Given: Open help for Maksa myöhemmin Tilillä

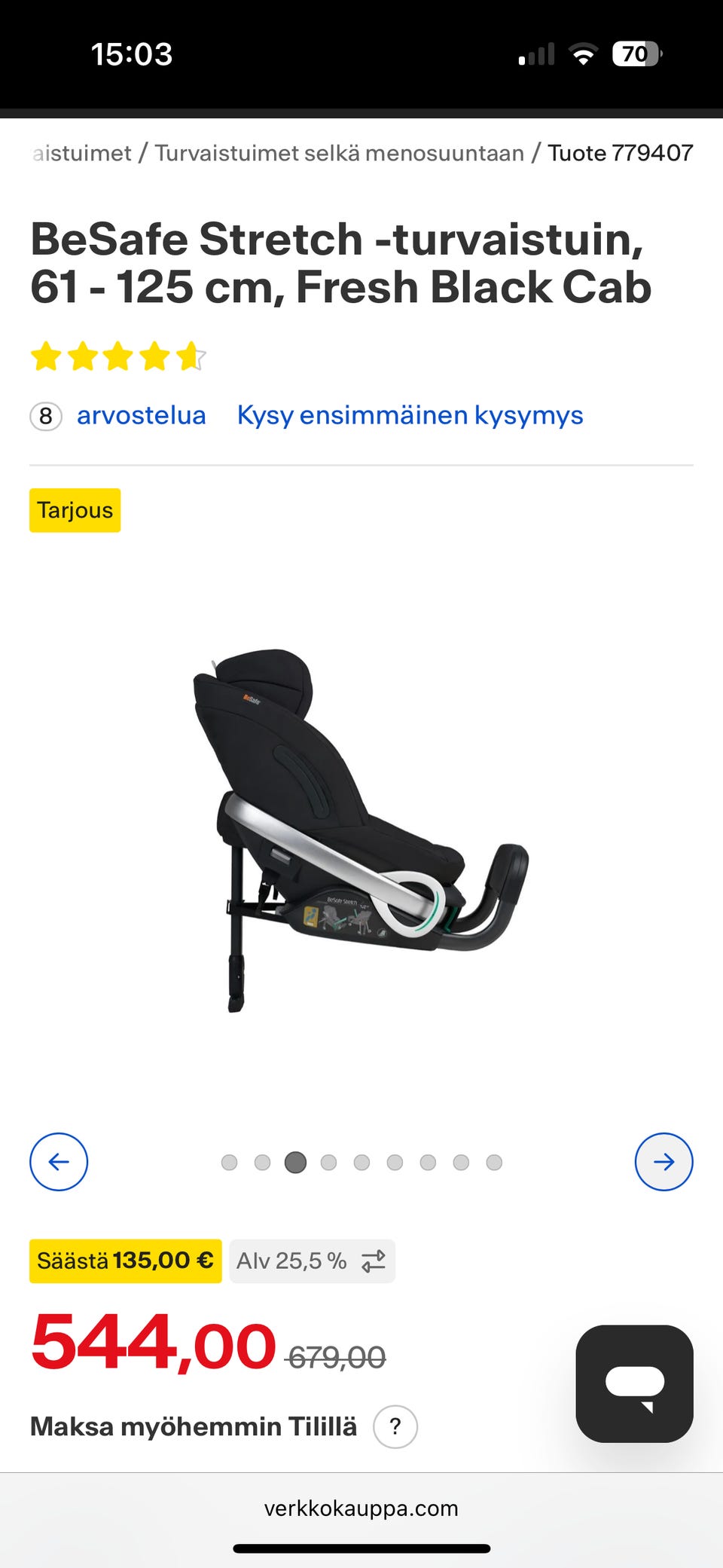Looking at the screenshot, I should point(395,1426).
